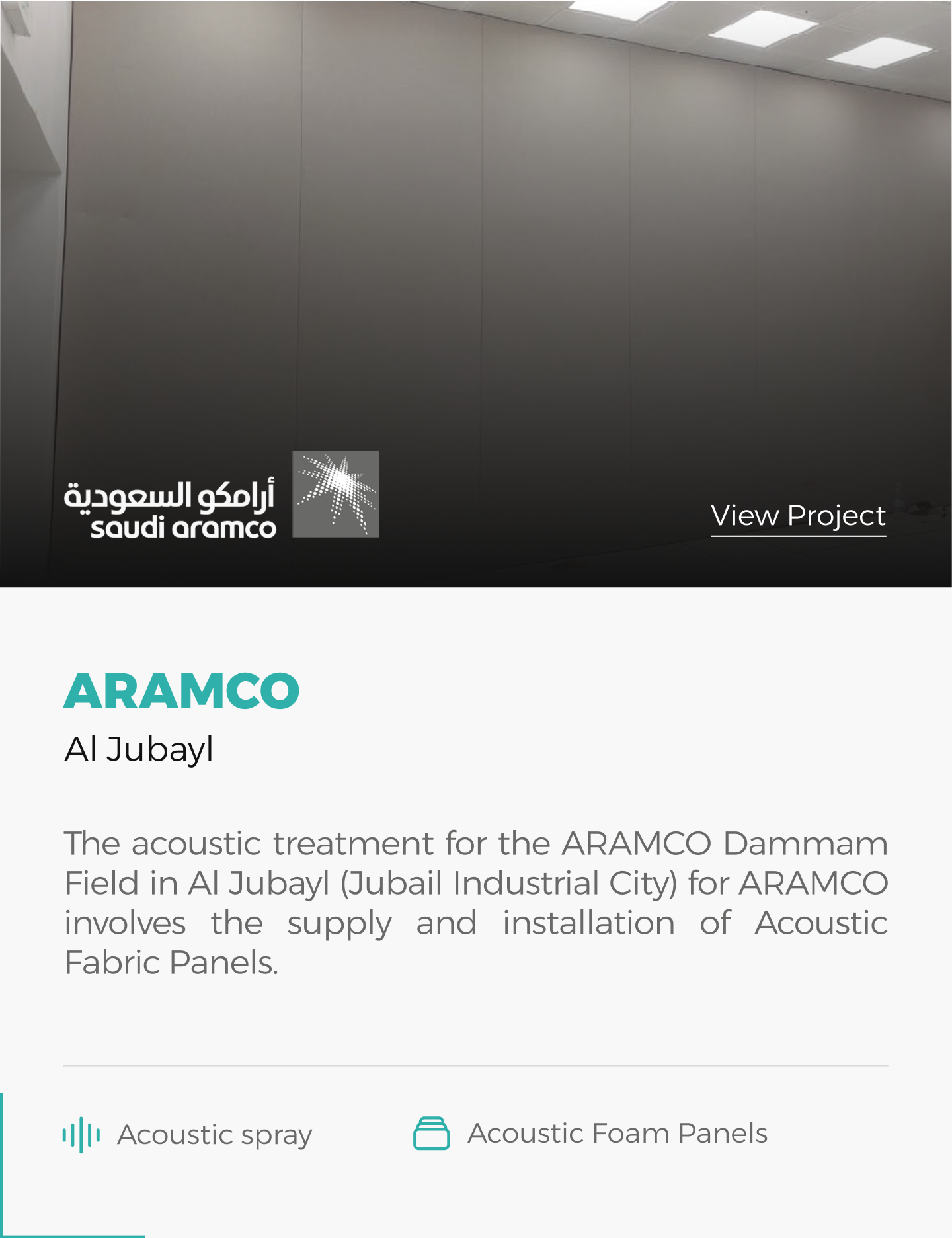This screenshot has width=952, height=1238.
Task: Open the ARAMCO project photo card
Action: click(x=476, y=265)
